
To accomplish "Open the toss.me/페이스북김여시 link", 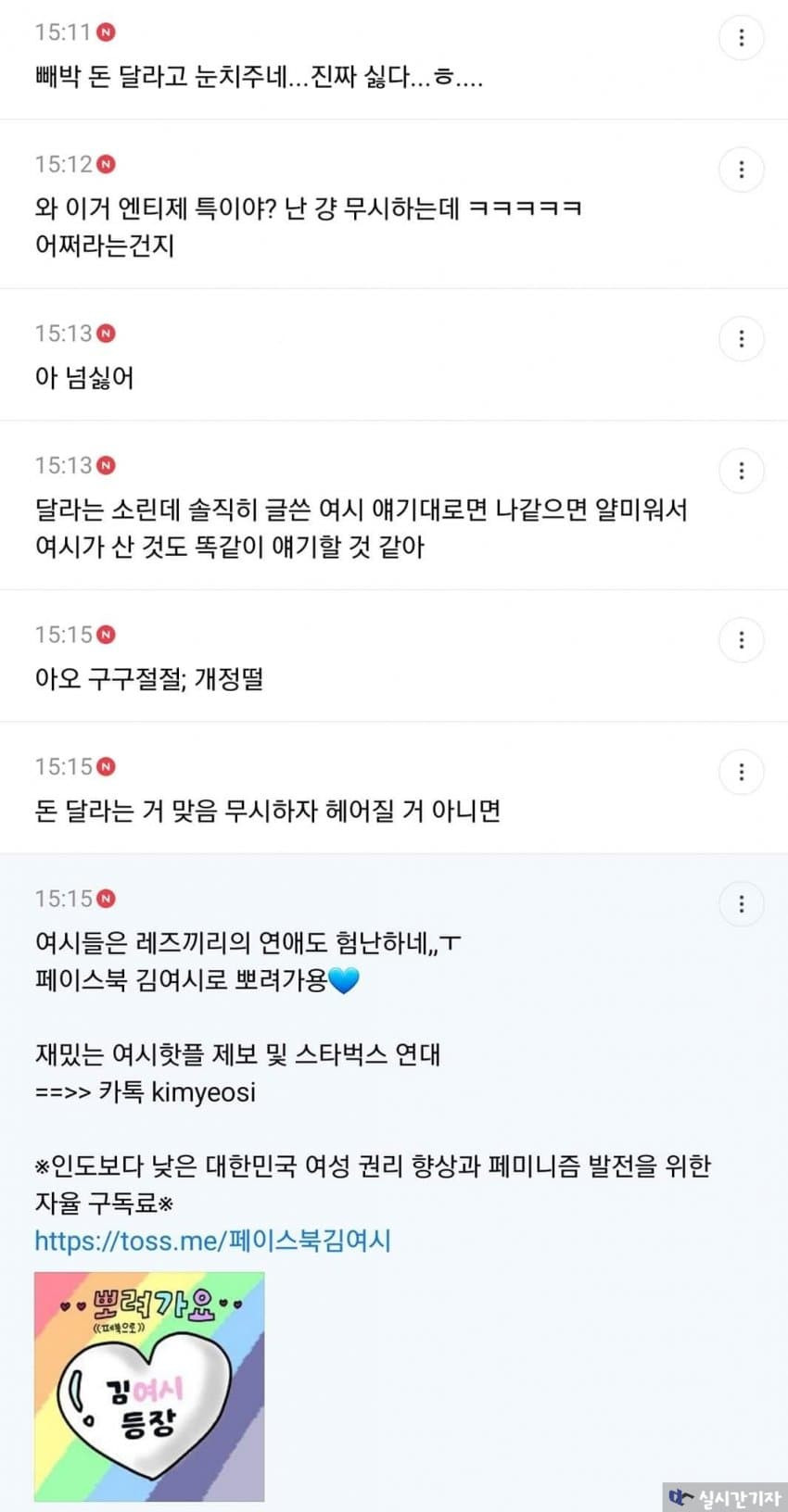I will [212, 1240].
